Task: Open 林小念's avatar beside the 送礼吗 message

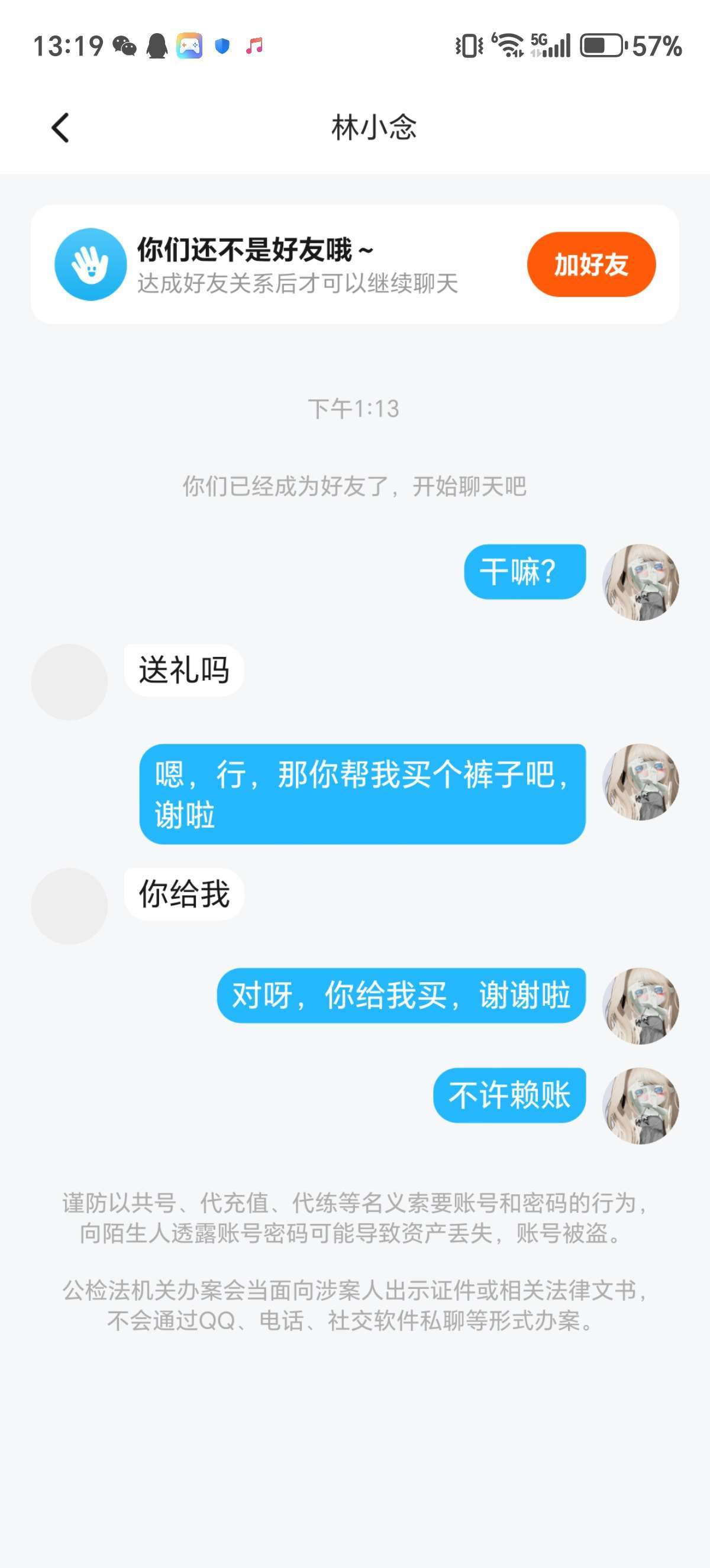Action: click(69, 682)
